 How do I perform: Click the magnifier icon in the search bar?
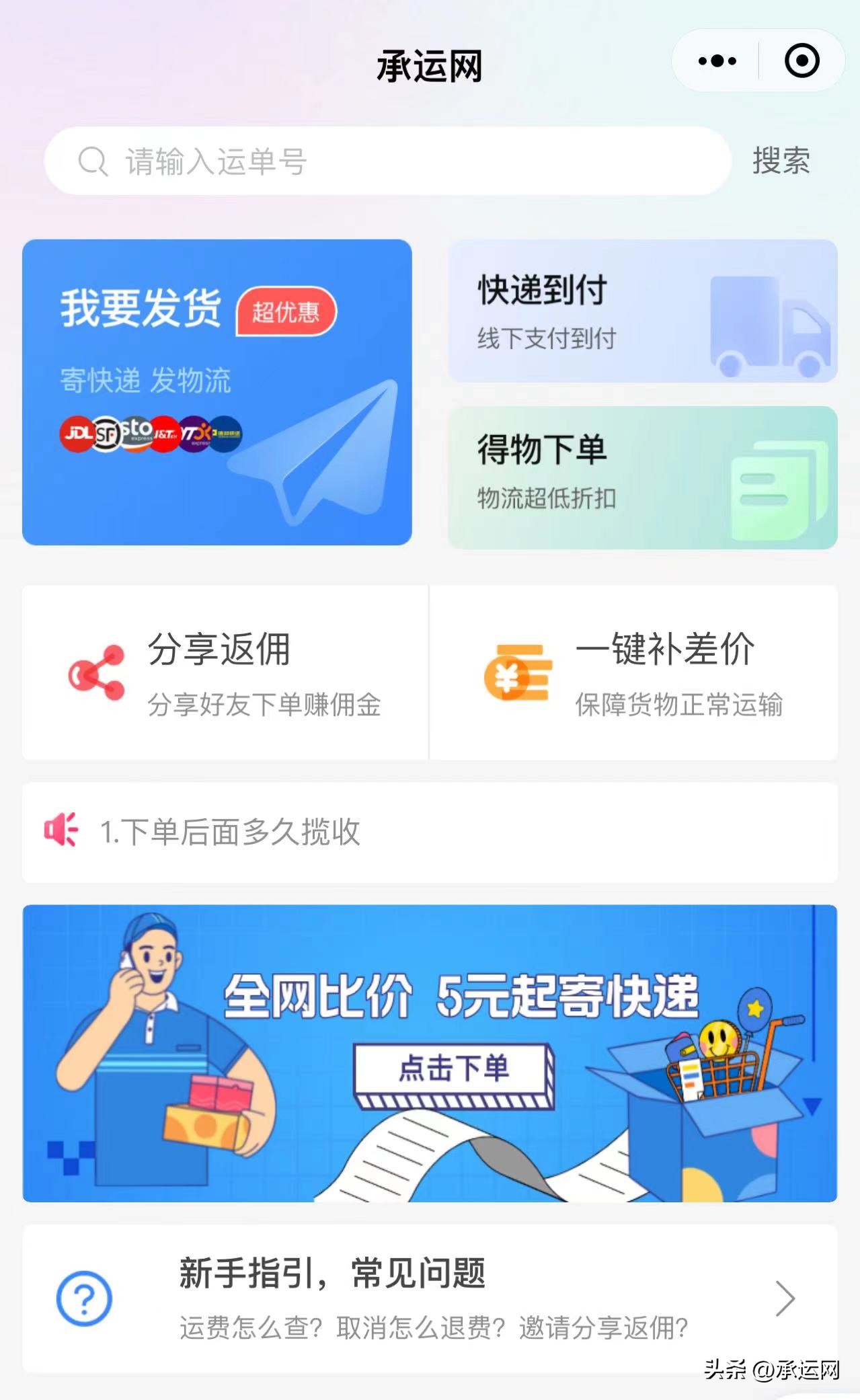93,159
